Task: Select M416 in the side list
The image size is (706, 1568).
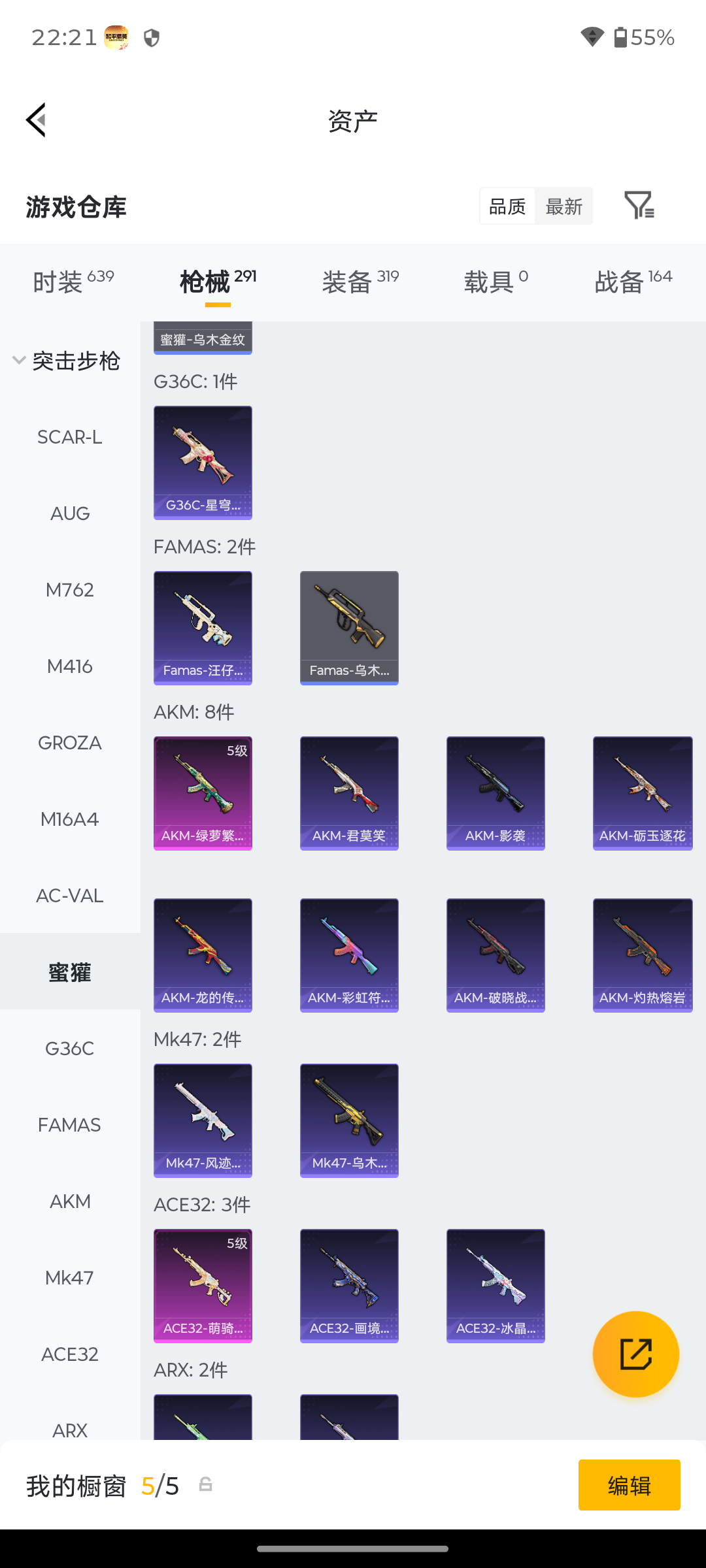Action: tap(70, 666)
